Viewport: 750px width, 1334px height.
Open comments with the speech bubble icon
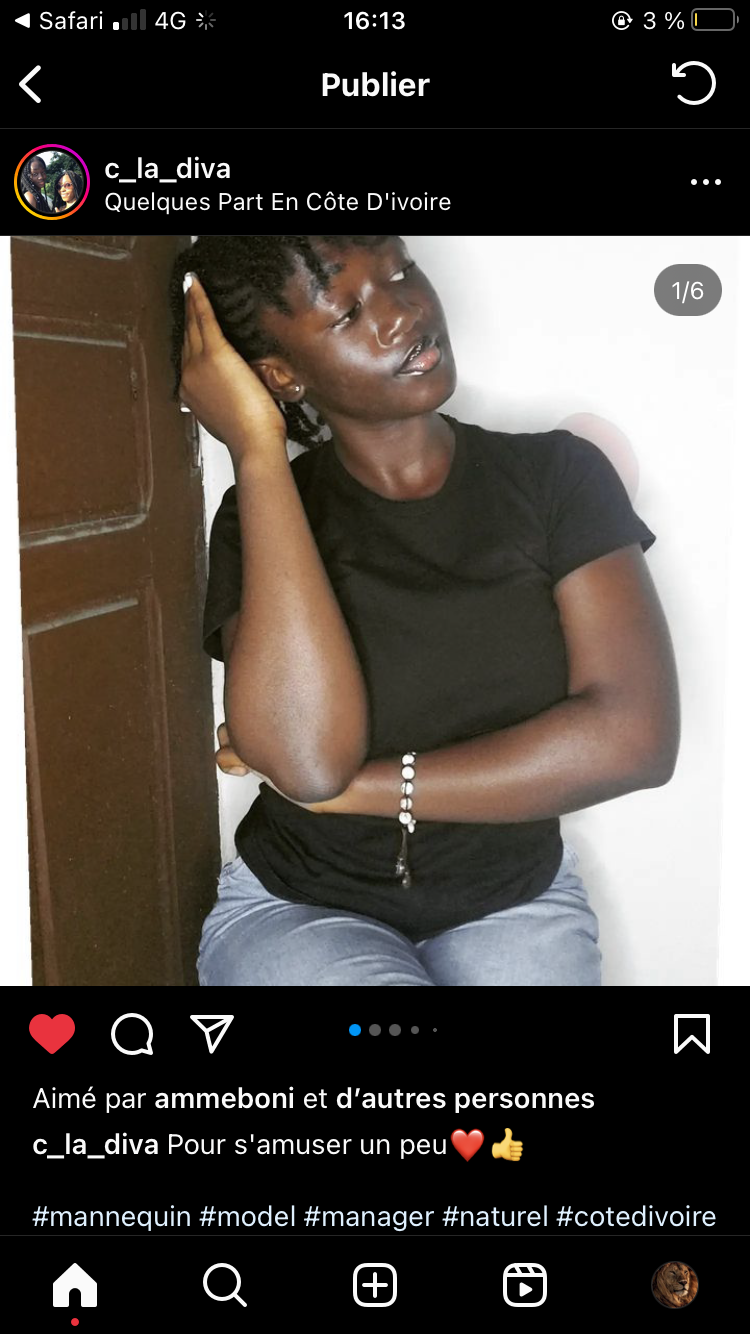pos(132,1034)
